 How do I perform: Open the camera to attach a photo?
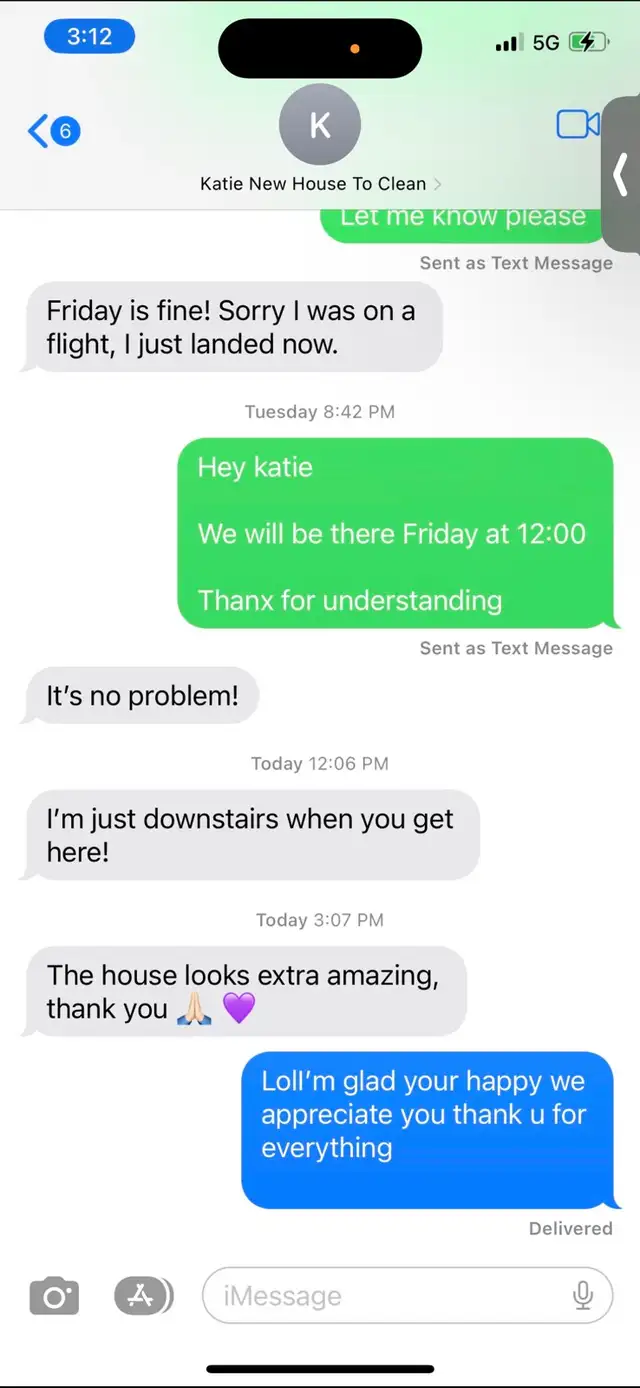(x=54, y=1297)
